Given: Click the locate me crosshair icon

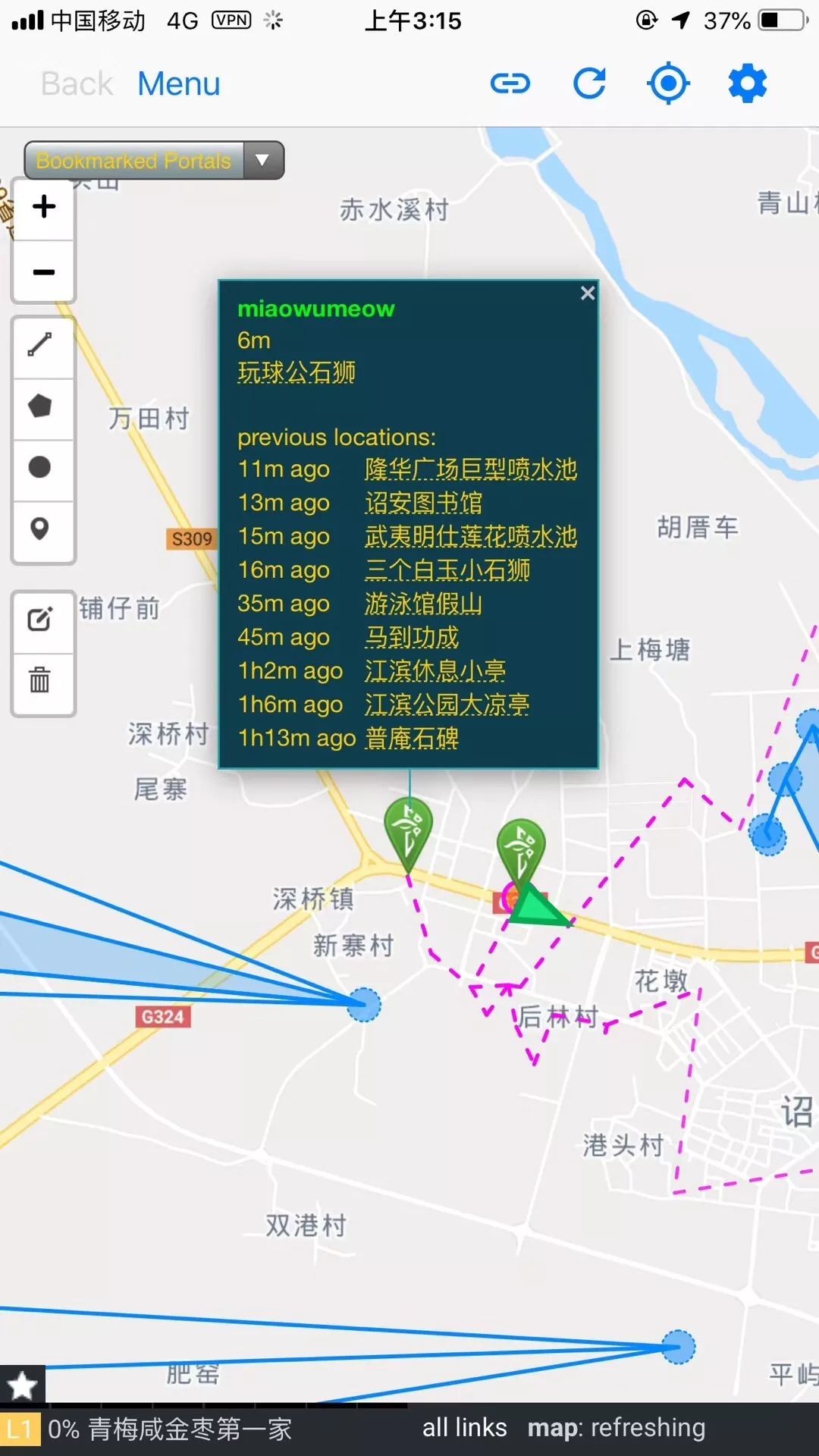Looking at the screenshot, I should click(x=668, y=83).
